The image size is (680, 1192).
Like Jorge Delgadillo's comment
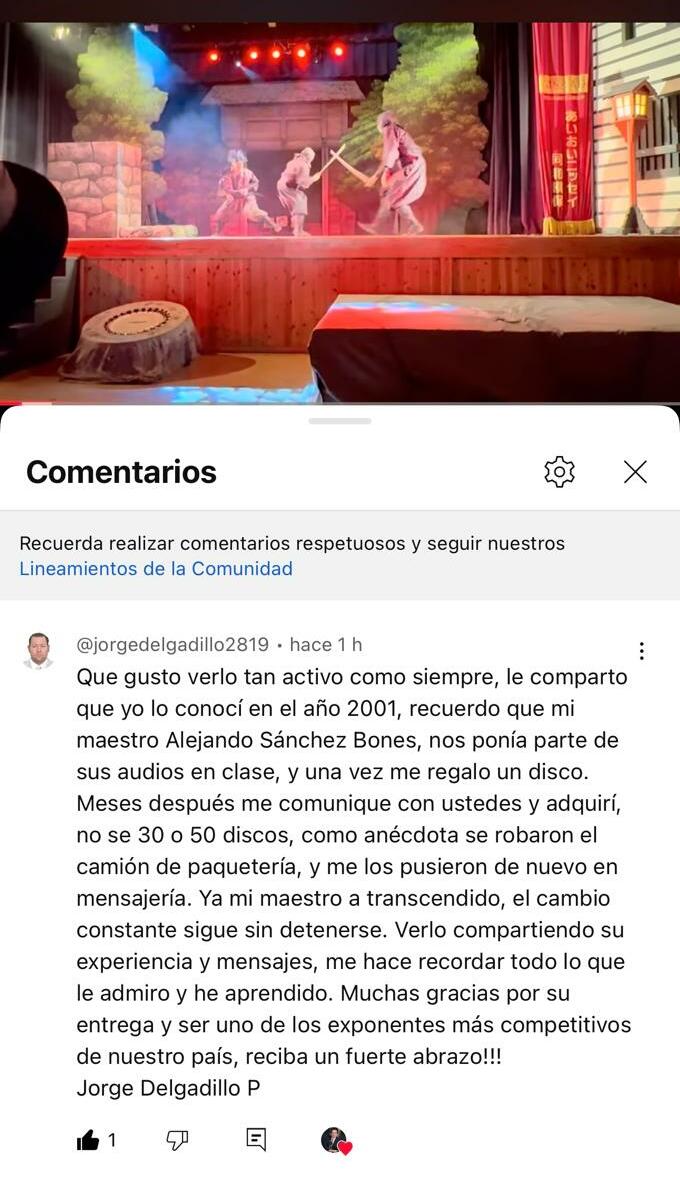(x=88, y=1140)
